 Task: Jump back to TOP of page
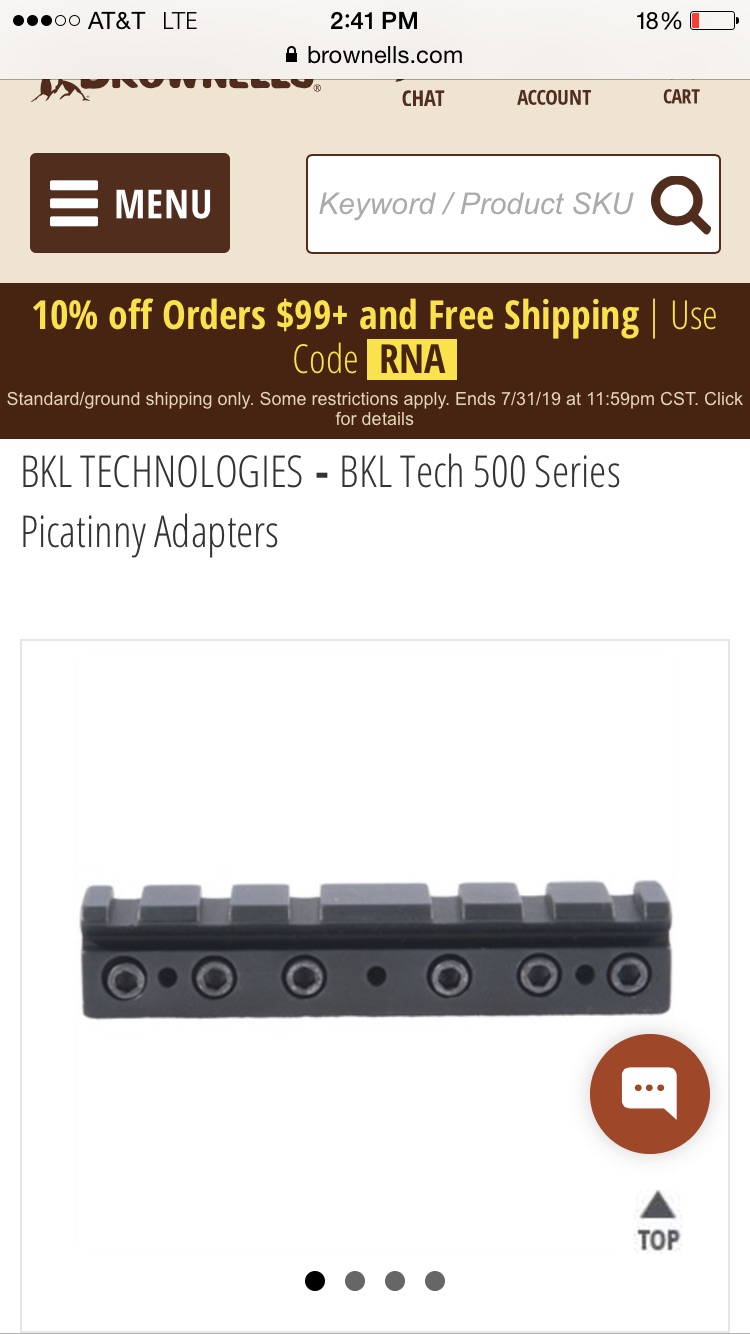[658, 1220]
